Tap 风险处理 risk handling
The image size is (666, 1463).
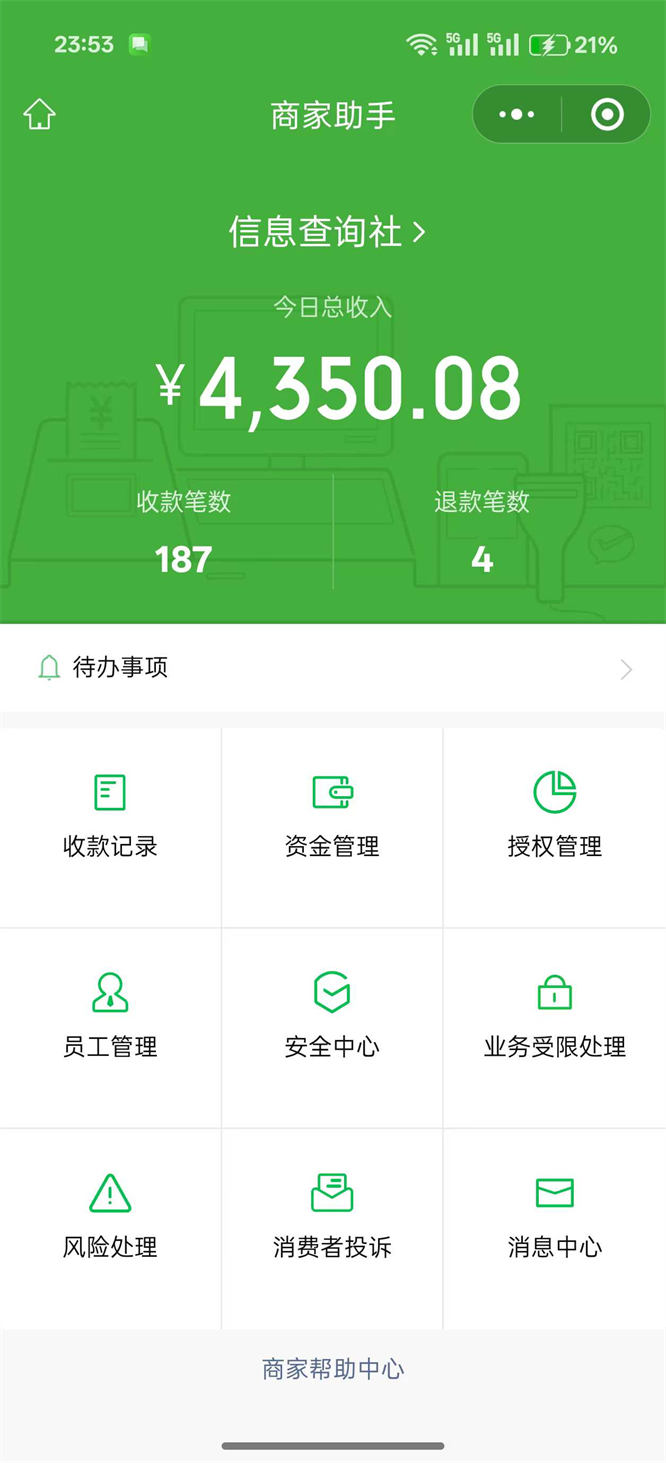click(110, 1218)
